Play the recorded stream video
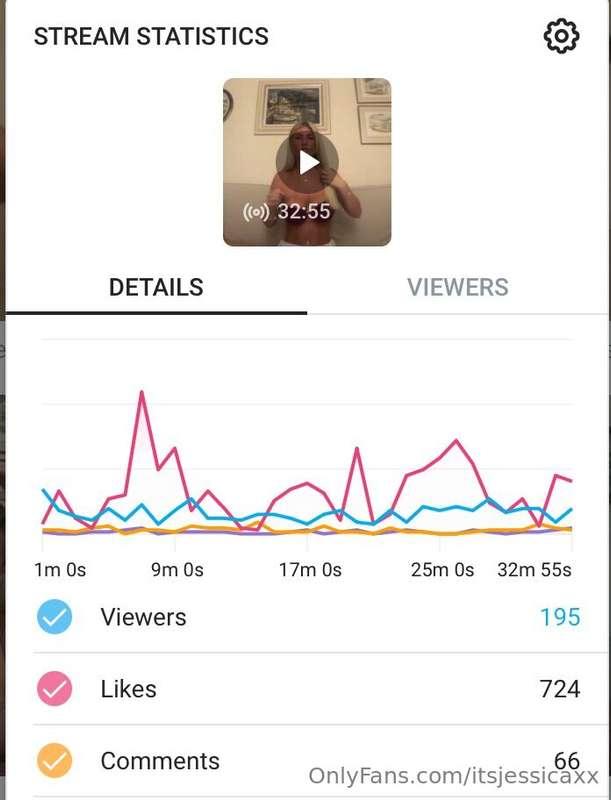Viewport: 611px width, 800px height. pos(308,163)
